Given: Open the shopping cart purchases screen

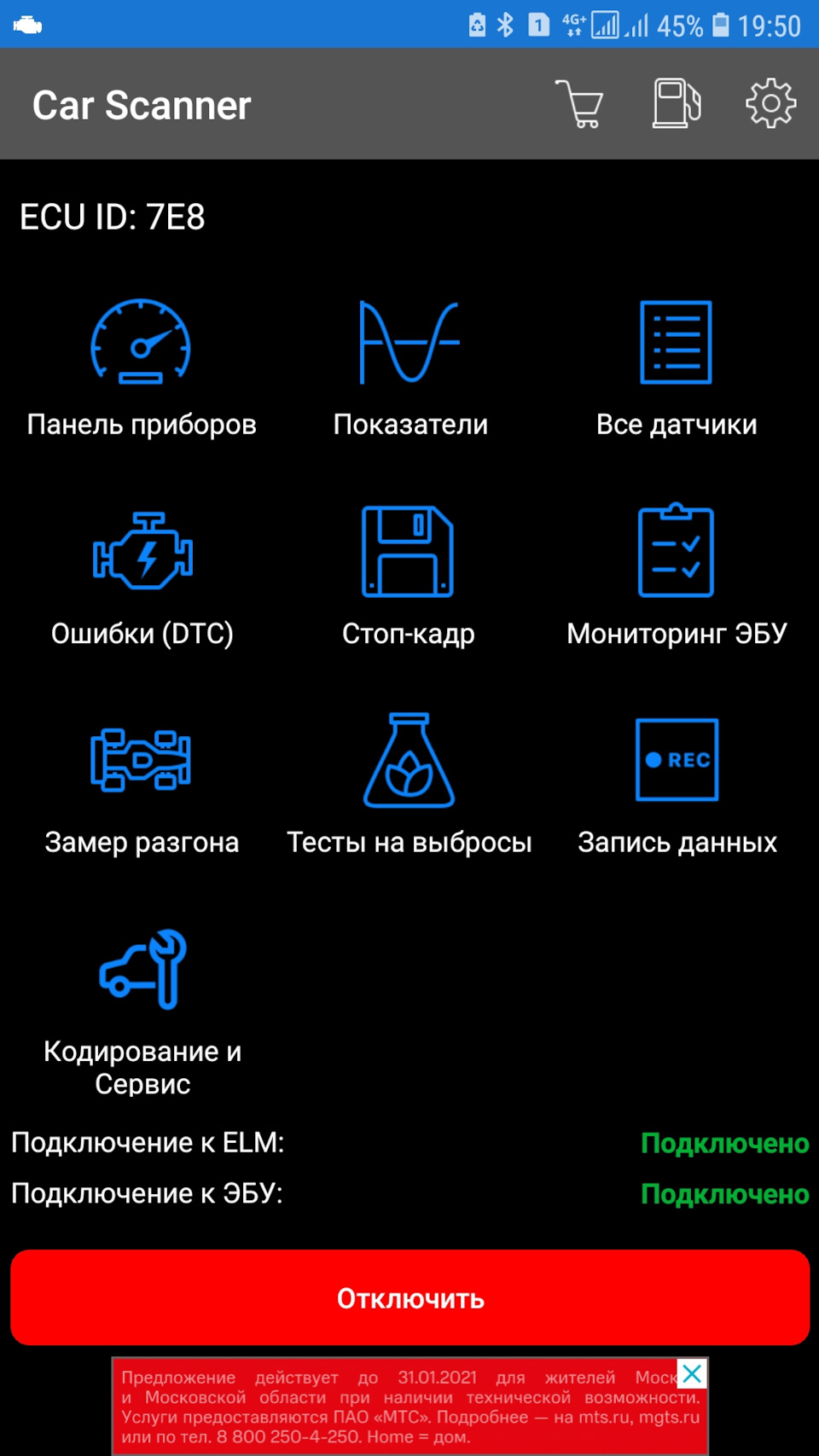Looking at the screenshot, I should pyautogui.click(x=581, y=103).
